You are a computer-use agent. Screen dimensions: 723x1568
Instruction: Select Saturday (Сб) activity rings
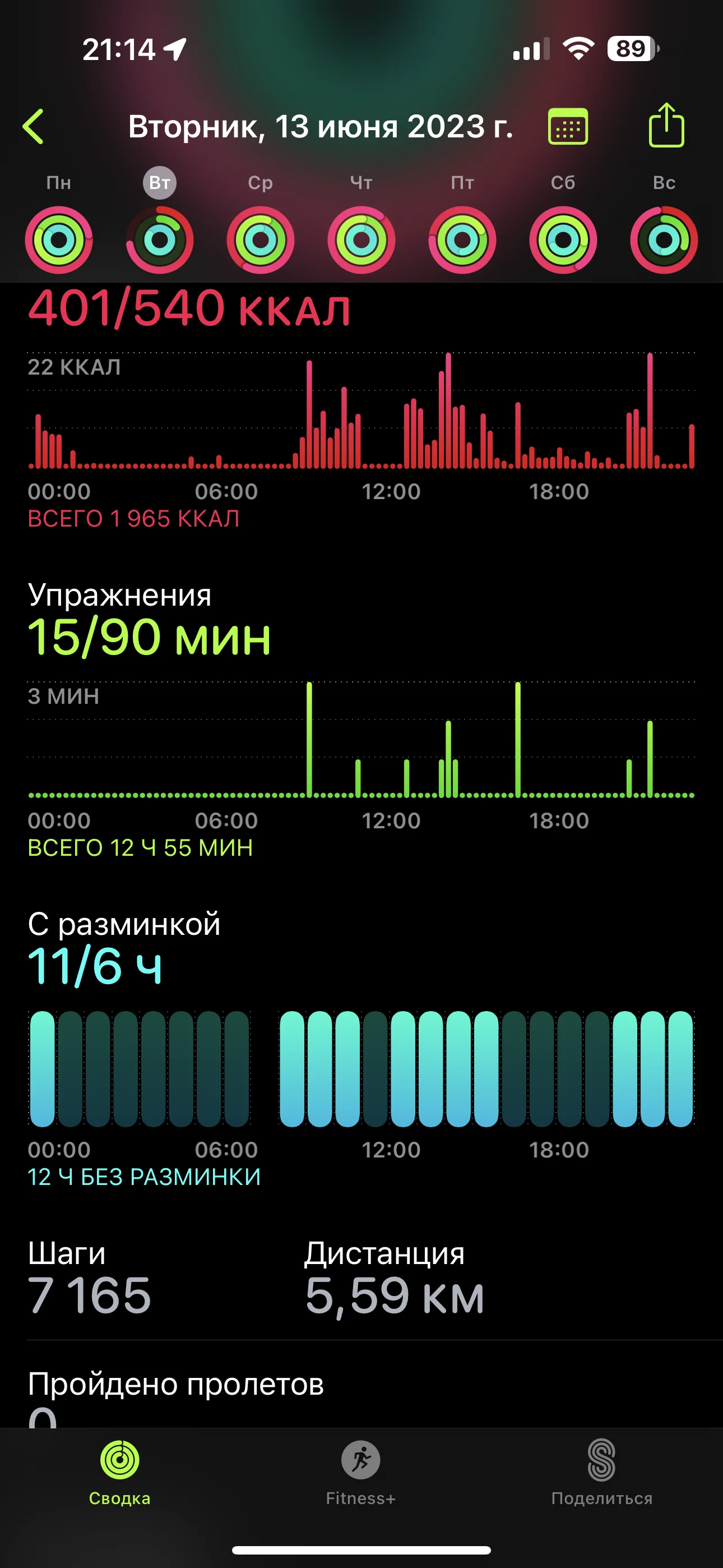coord(563,240)
